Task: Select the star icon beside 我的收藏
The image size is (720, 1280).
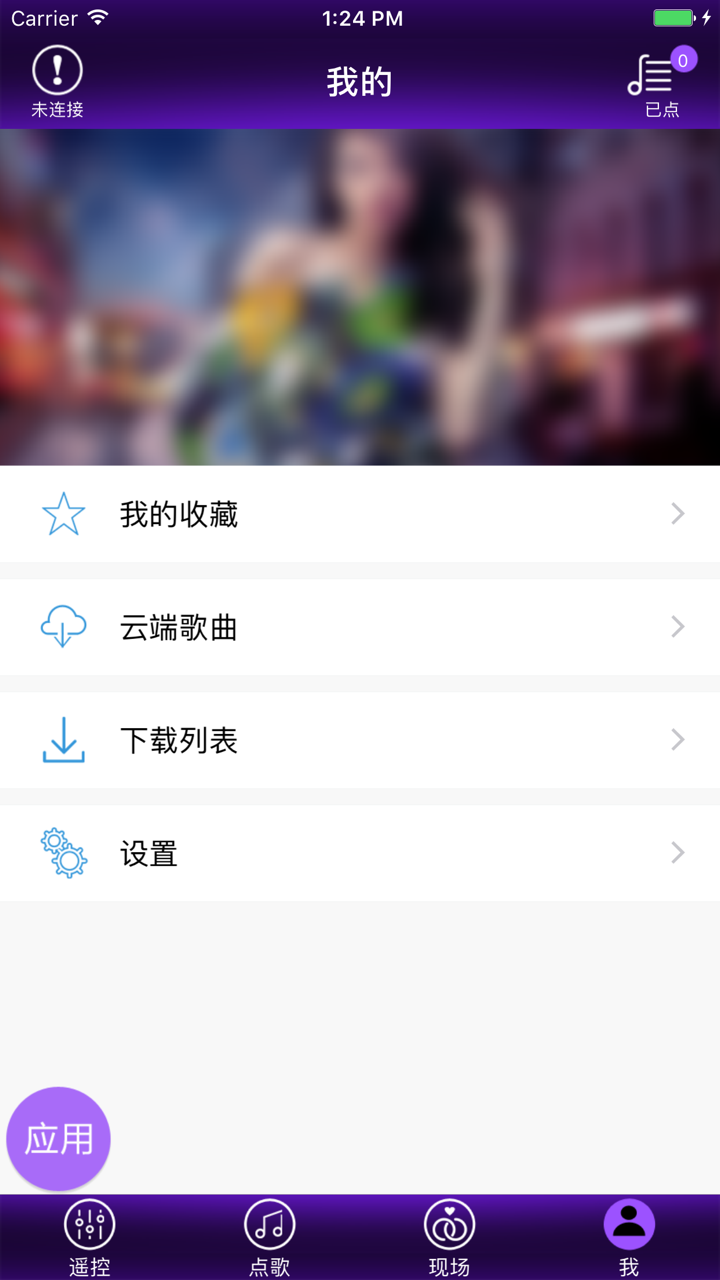Action: (63, 513)
